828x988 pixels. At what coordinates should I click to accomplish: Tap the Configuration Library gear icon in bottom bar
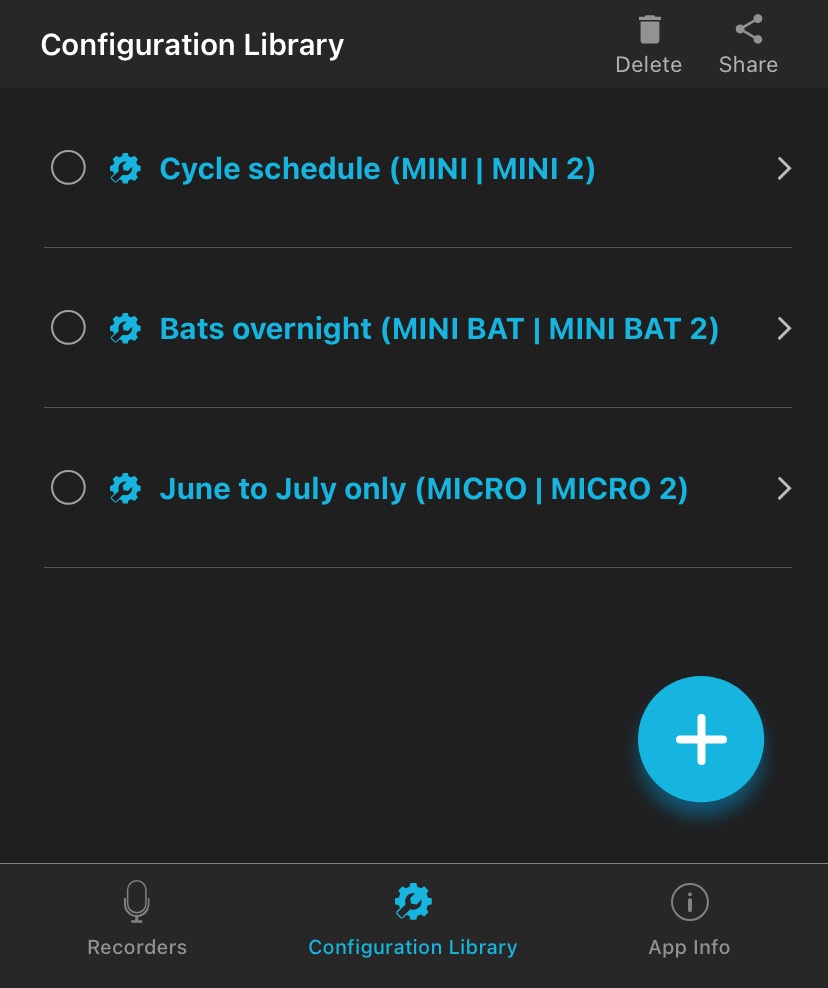coord(413,901)
